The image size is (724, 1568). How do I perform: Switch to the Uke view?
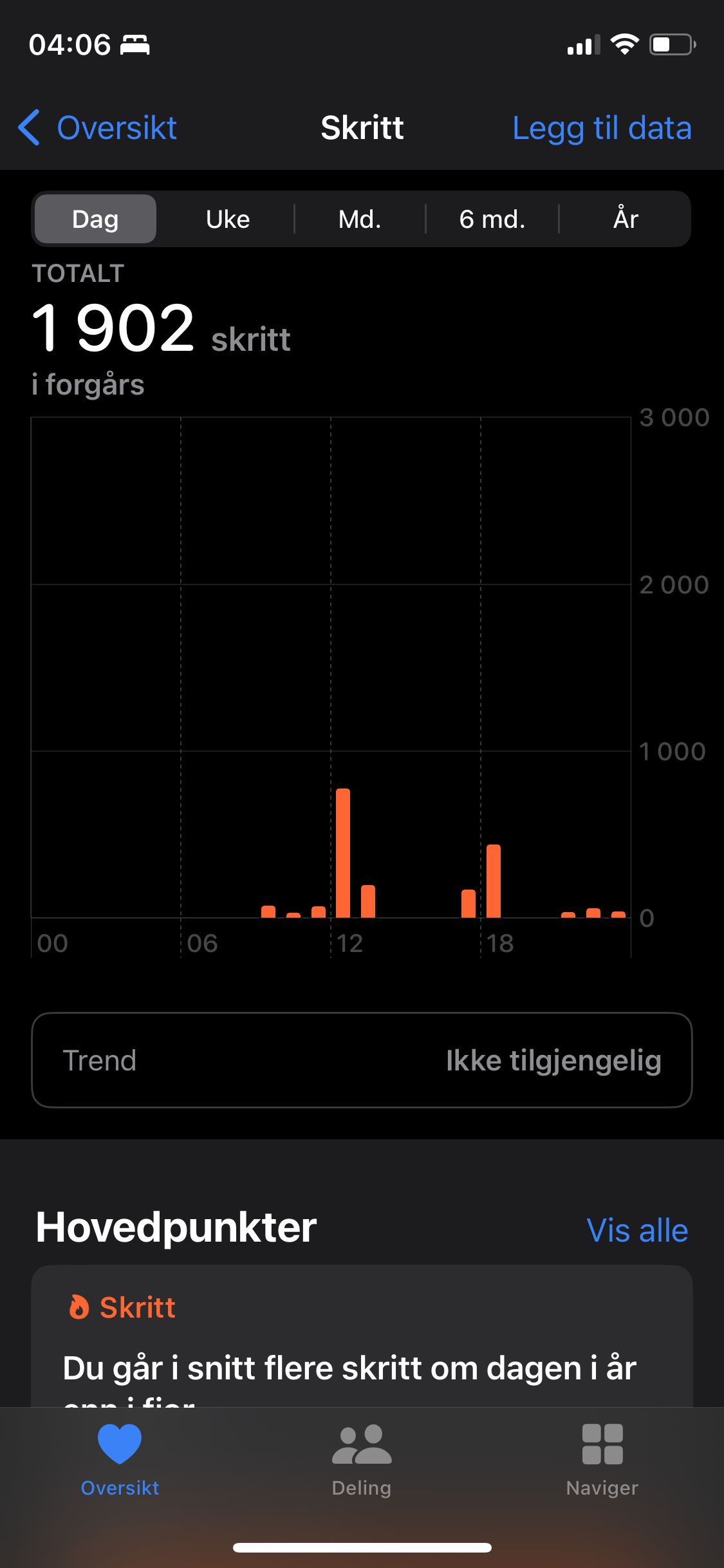click(228, 219)
